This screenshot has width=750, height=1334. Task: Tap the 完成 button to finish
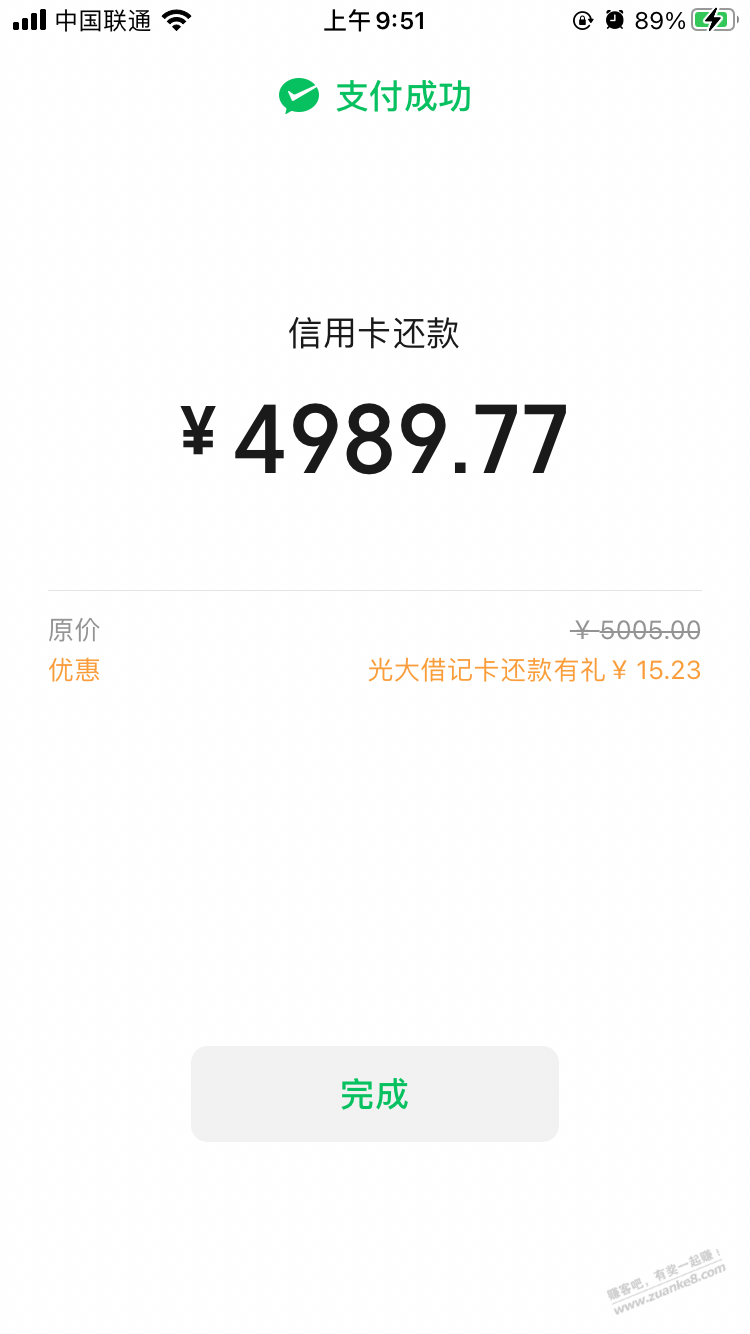click(x=375, y=1094)
